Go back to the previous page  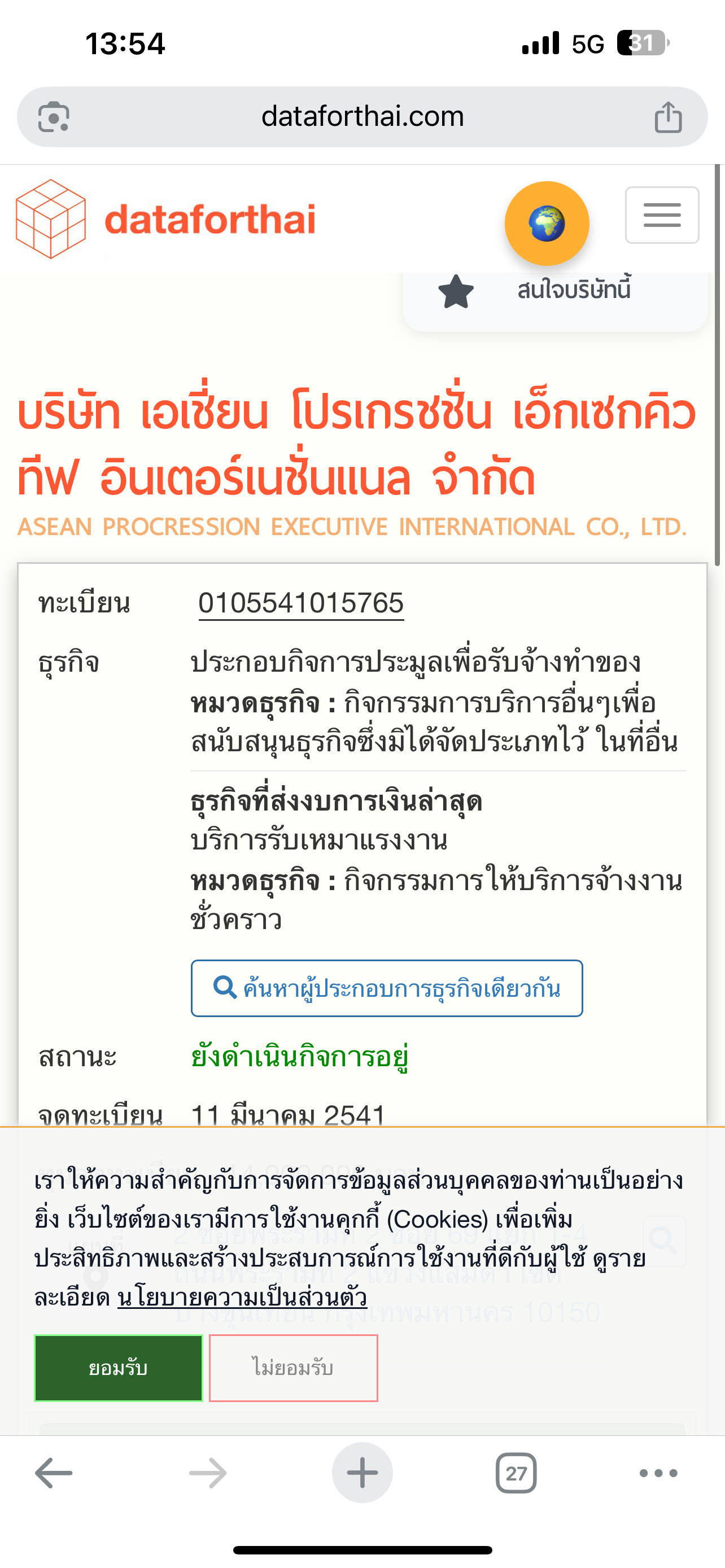(54, 1473)
